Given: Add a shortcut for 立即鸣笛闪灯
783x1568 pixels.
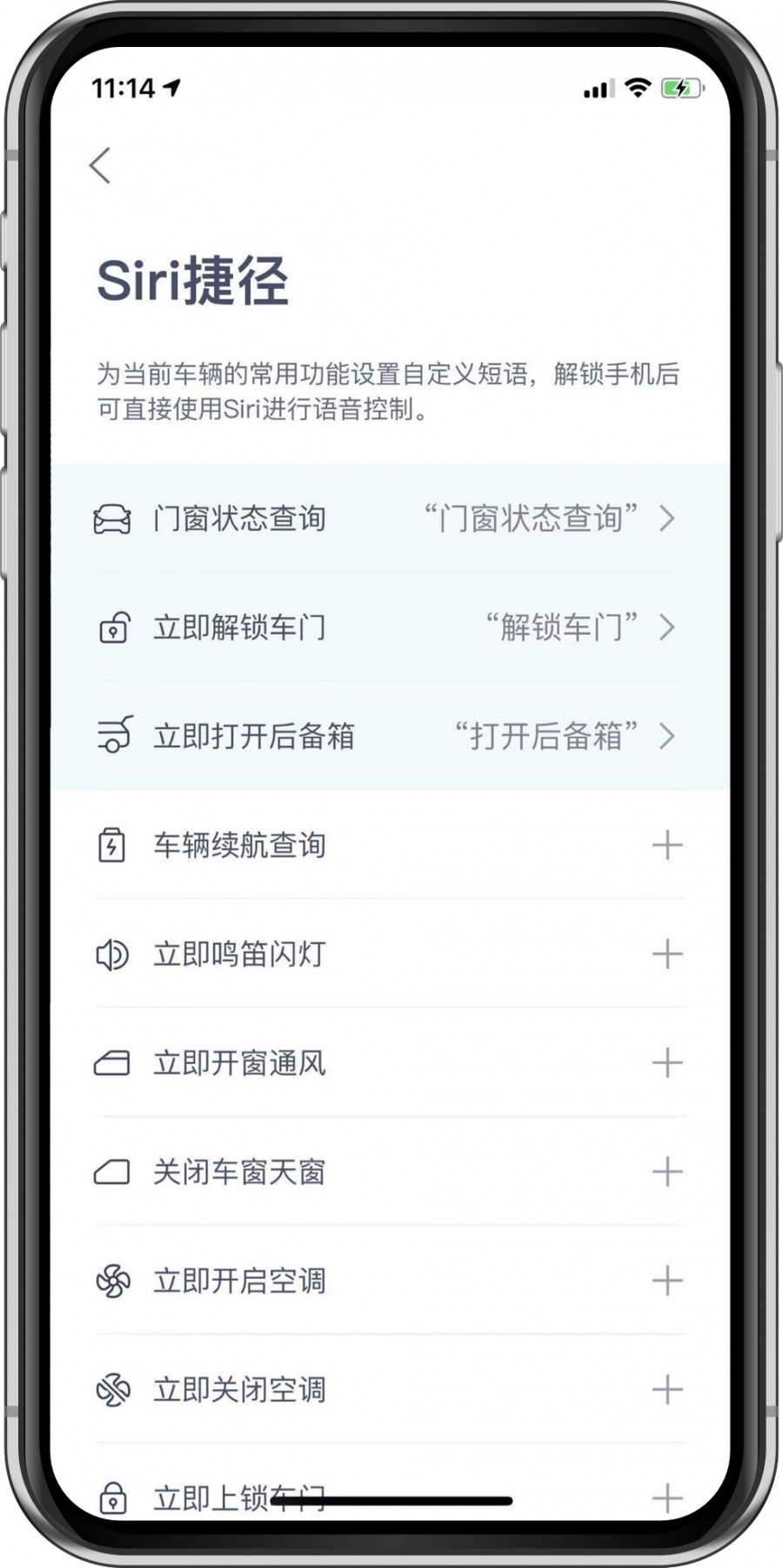Looking at the screenshot, I should [666, 955].
